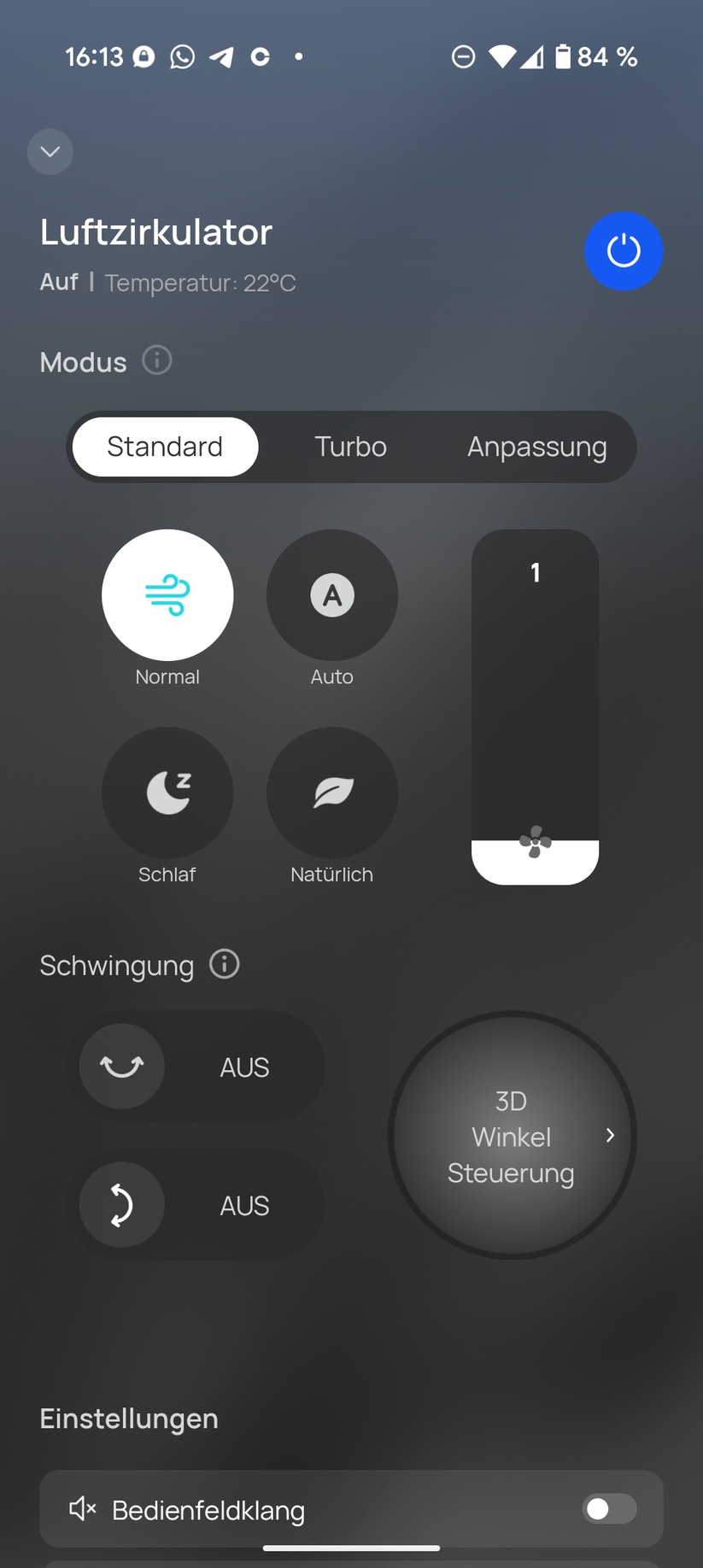703x1568 pixels.
Task: Select the Natürlich wind mode
Action: 332,793
